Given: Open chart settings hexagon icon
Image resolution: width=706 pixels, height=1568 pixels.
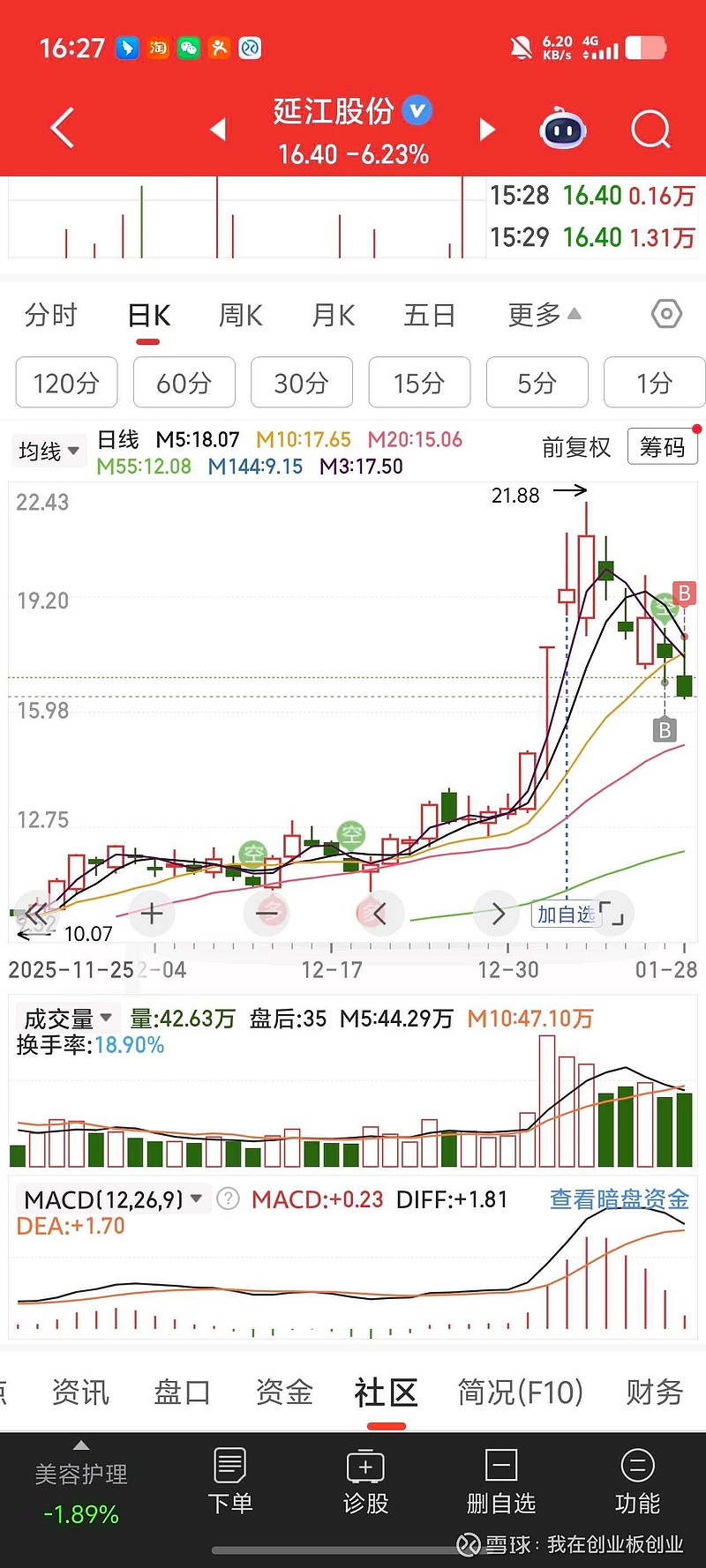Looking at the screenshot, I should point(666,314).
